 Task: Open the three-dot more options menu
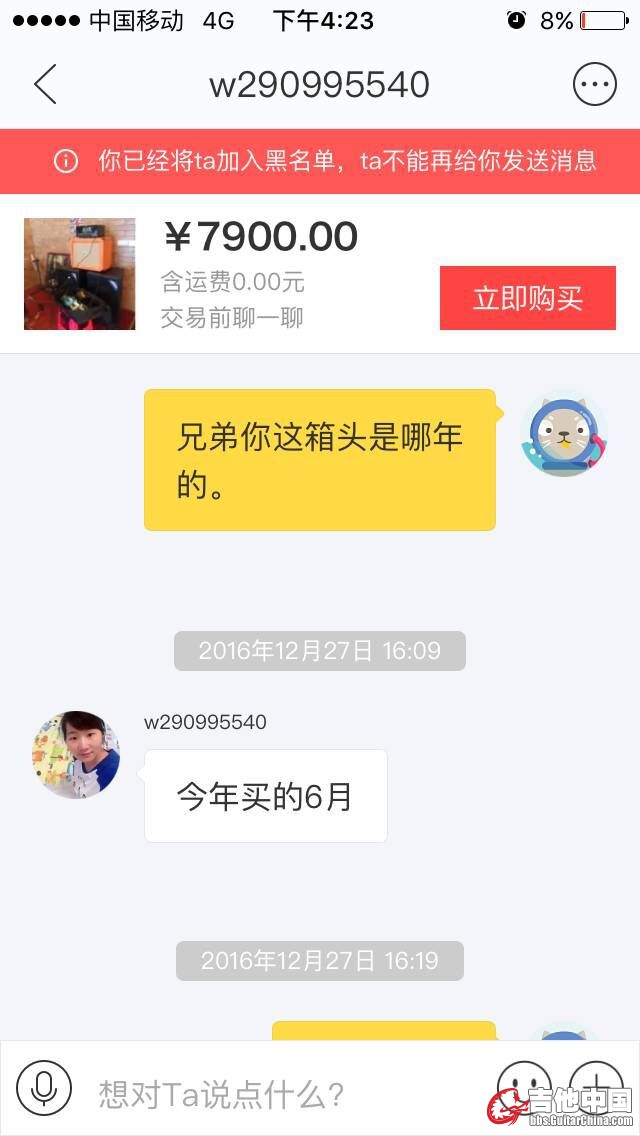[594, 85]
